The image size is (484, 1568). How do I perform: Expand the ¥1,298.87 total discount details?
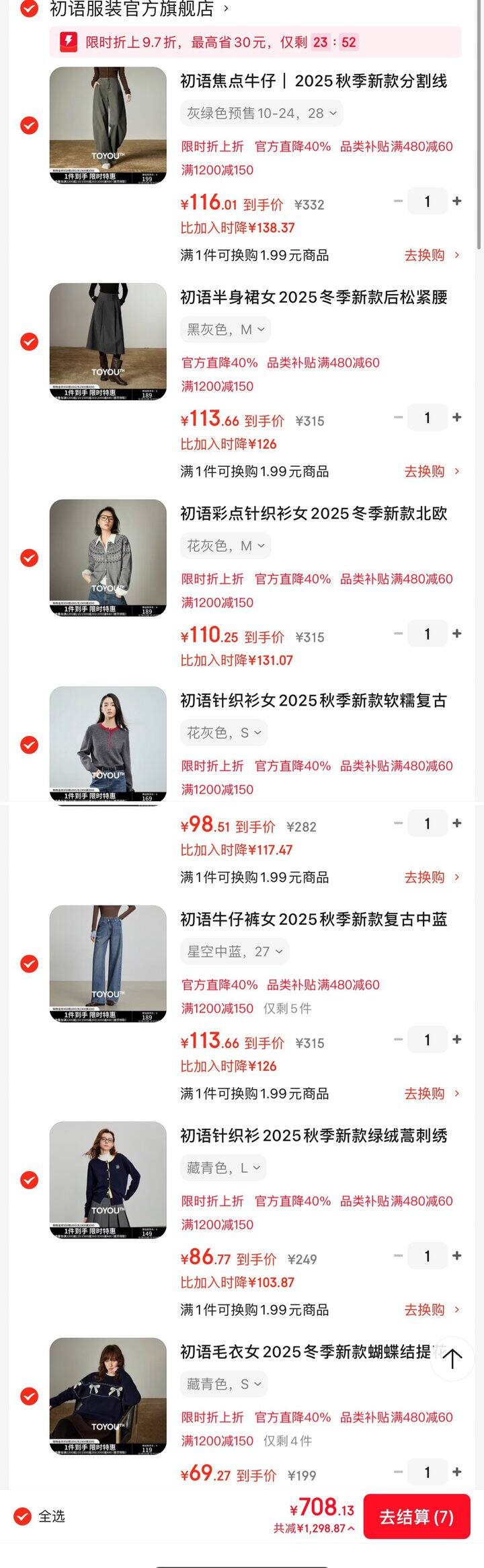pyautogui.click(x=314, y=1528)
